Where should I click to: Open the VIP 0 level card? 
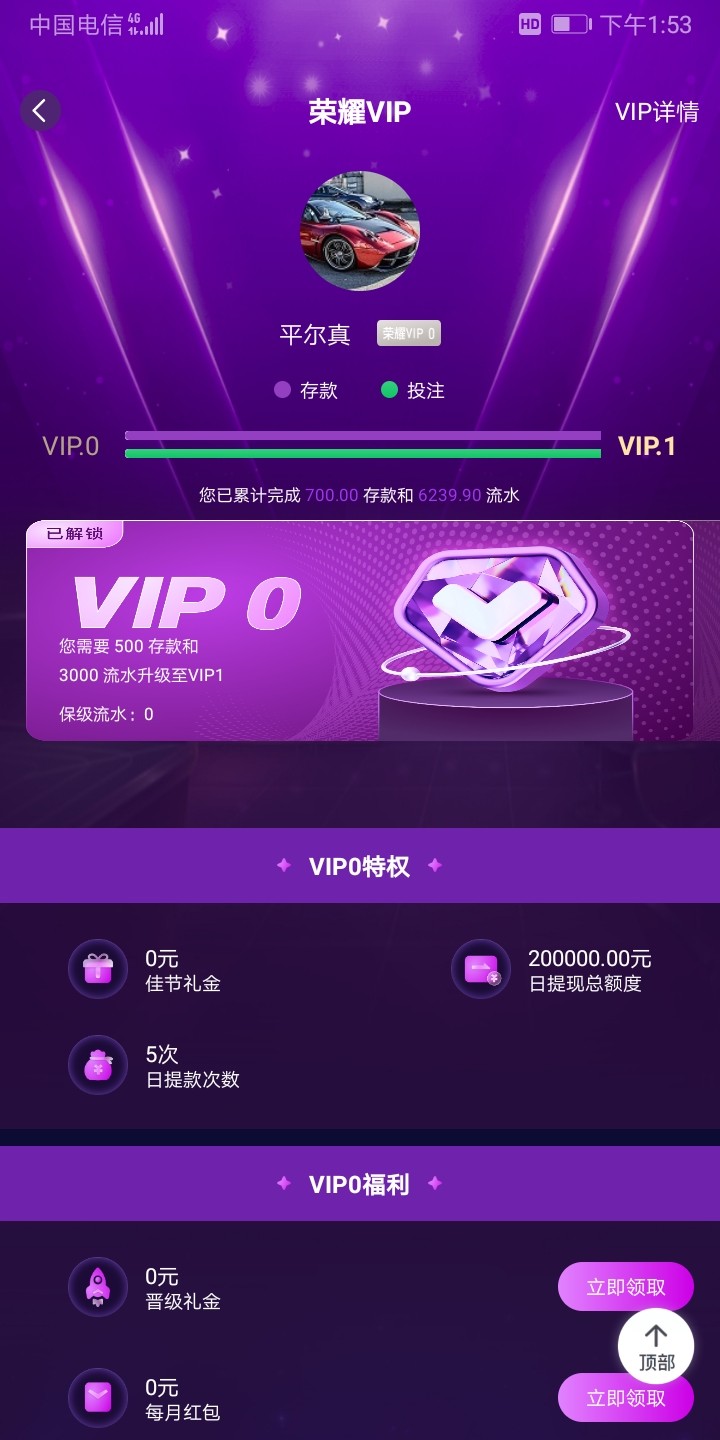click(360, 630)
